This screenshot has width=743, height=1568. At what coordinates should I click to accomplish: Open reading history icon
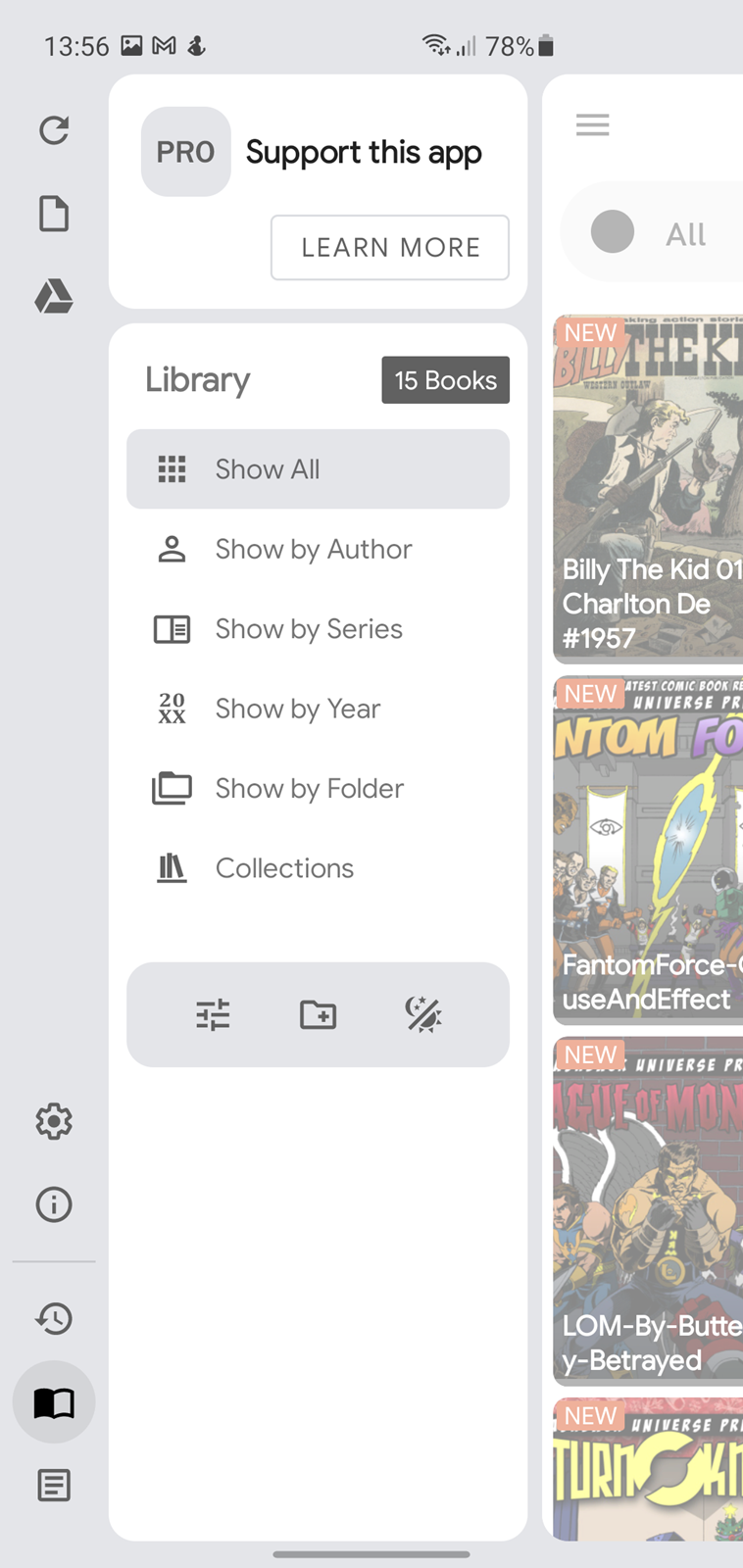54,1319
